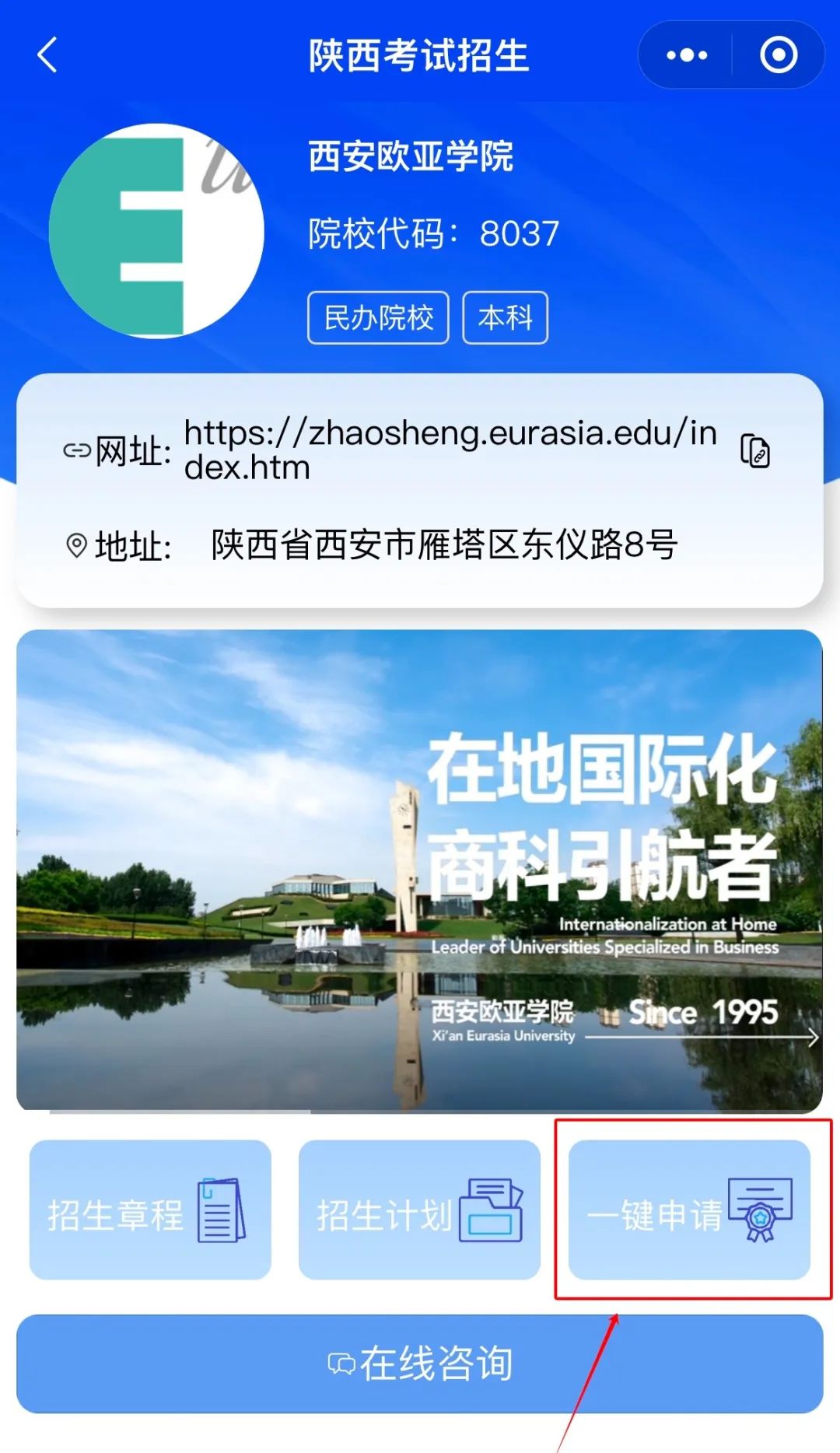Go back from 陕西考试招生 page
This screenshot has width=840, height=1453.
[x=47, y=55]
